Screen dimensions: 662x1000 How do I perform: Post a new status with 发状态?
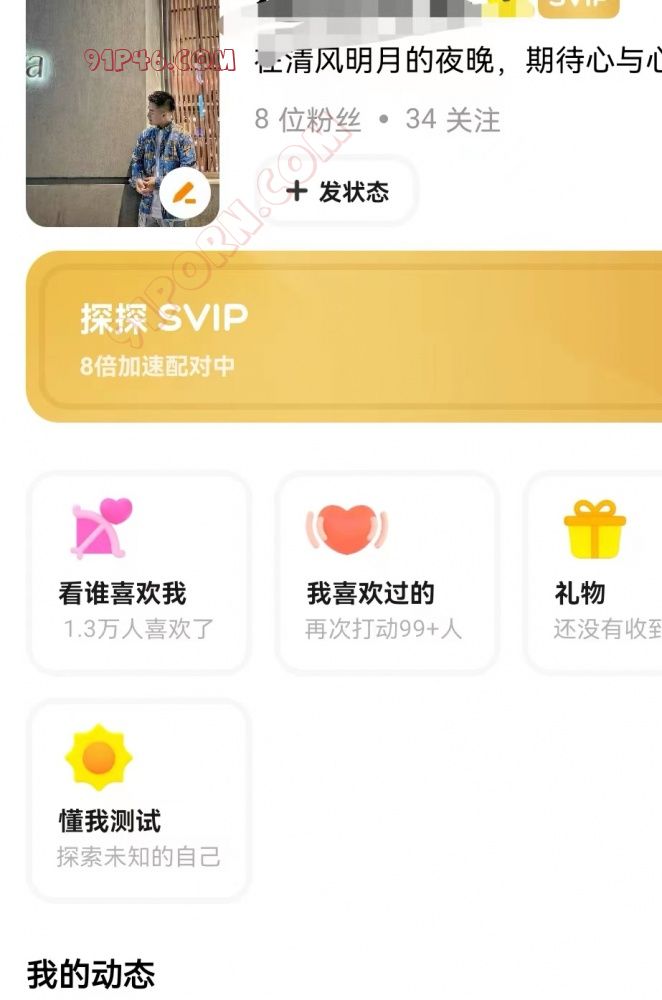(338, 191)
